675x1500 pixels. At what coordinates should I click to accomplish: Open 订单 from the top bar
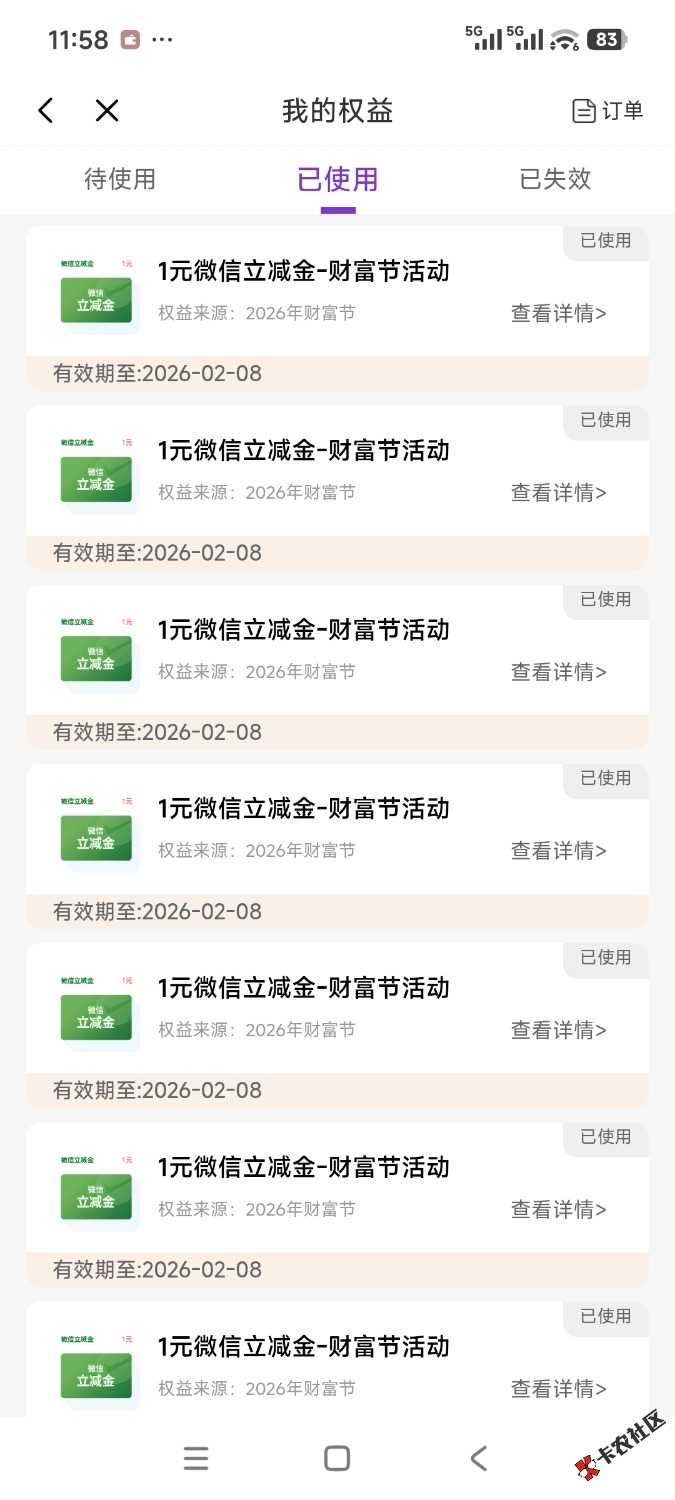pyautogui.click(x=607, y=111)
